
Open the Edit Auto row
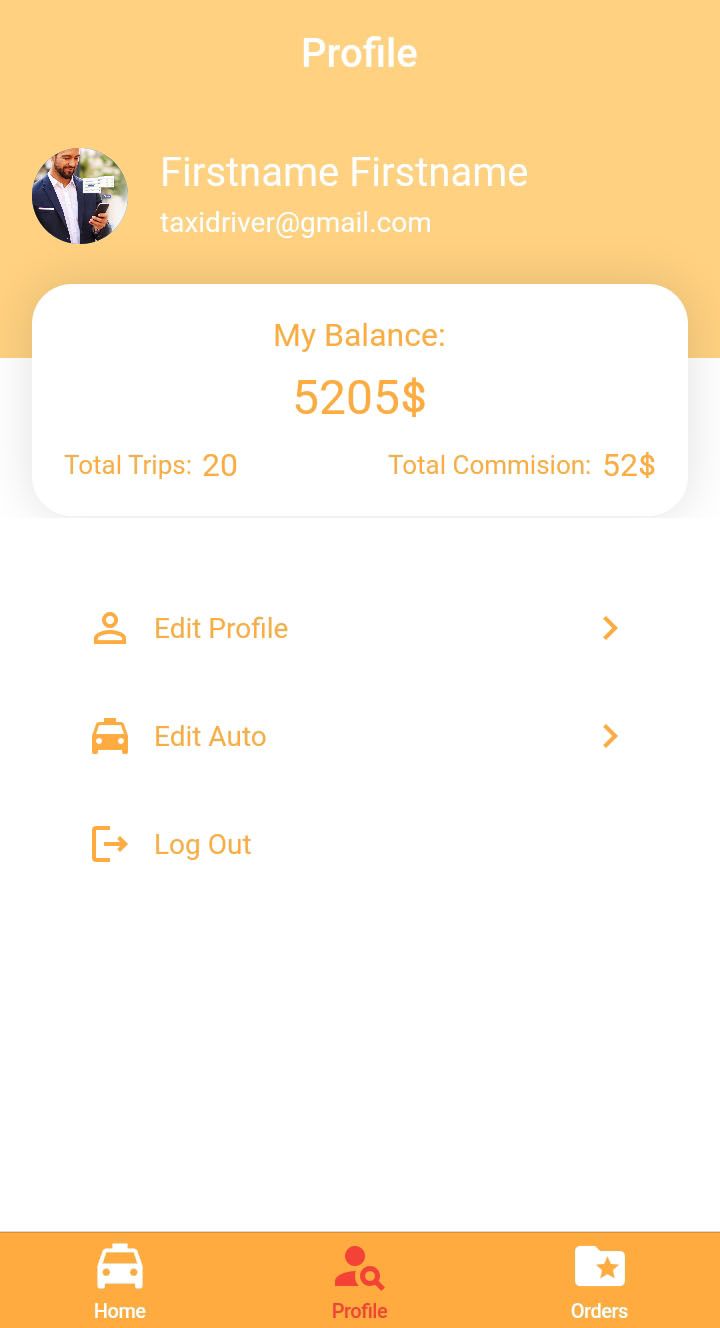tap(210, 736)
